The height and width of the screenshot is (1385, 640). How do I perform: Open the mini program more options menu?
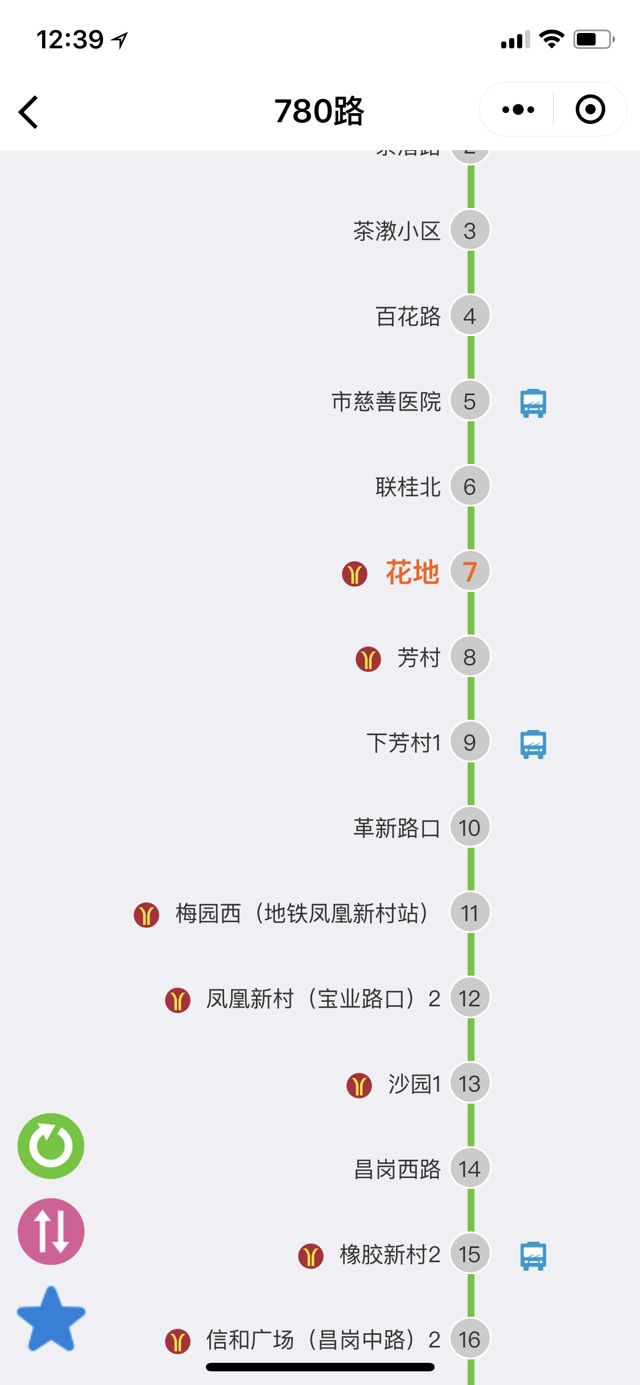[517, 110]
